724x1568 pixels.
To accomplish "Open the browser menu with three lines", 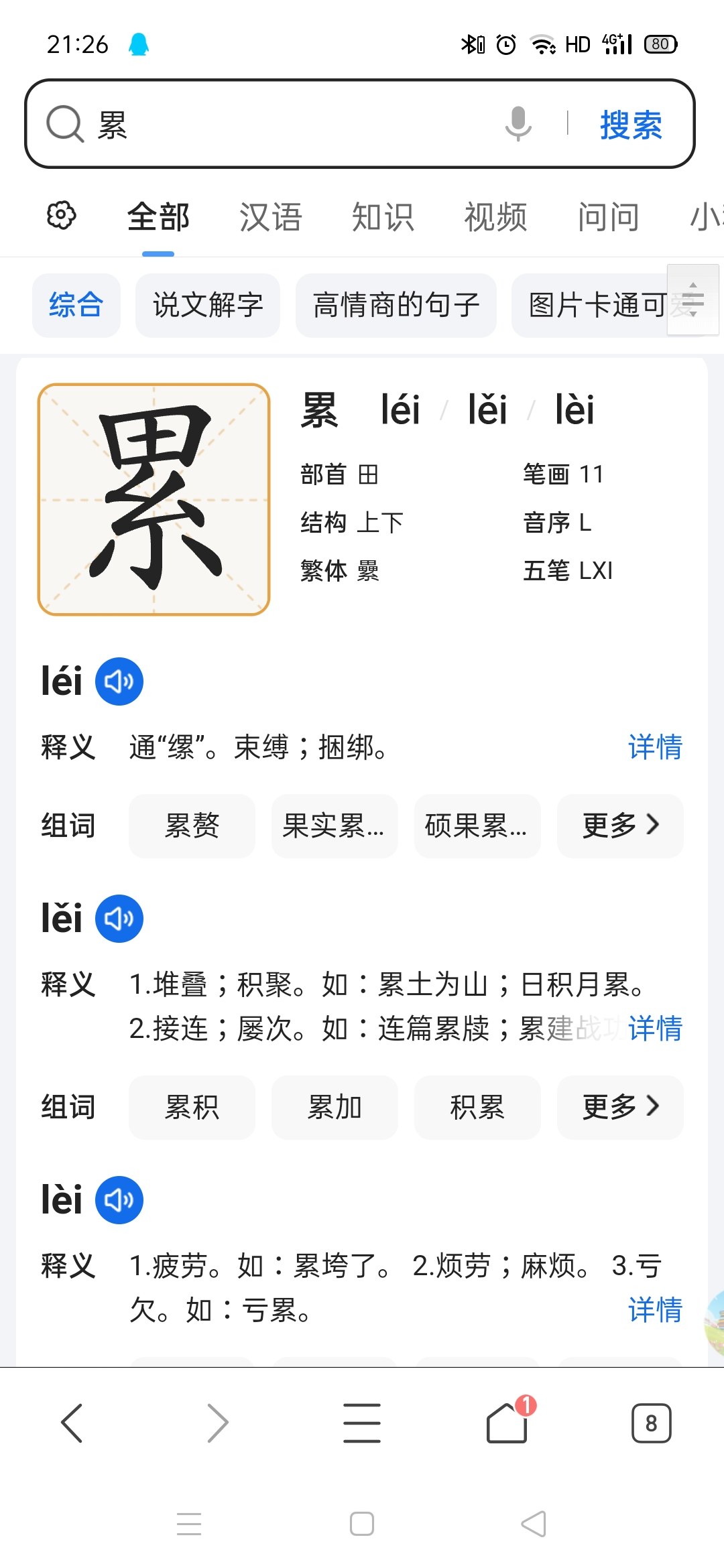I will click(x=362, y=1423).
